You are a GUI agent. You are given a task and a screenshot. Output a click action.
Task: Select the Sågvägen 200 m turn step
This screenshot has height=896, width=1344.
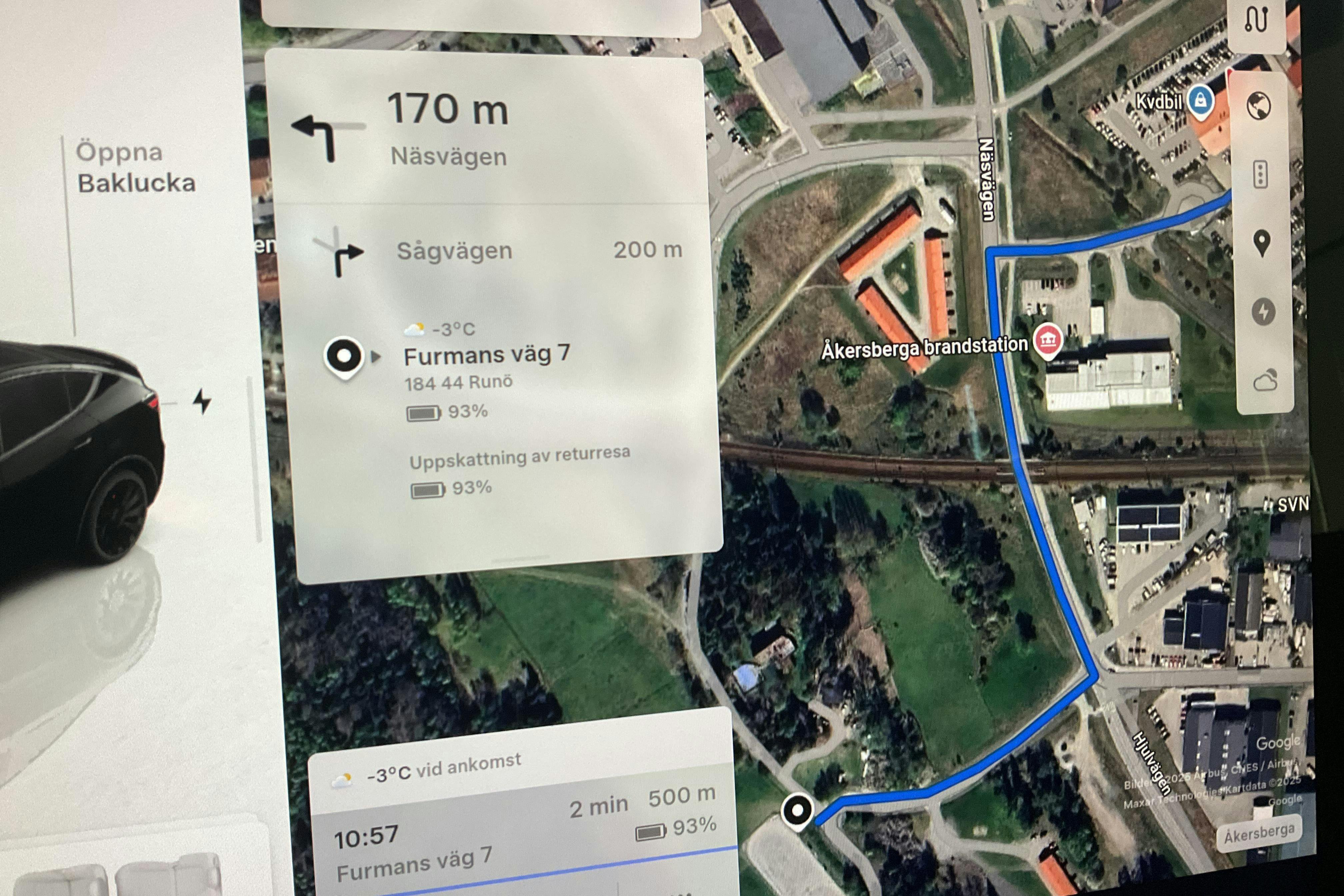(491, 251)
